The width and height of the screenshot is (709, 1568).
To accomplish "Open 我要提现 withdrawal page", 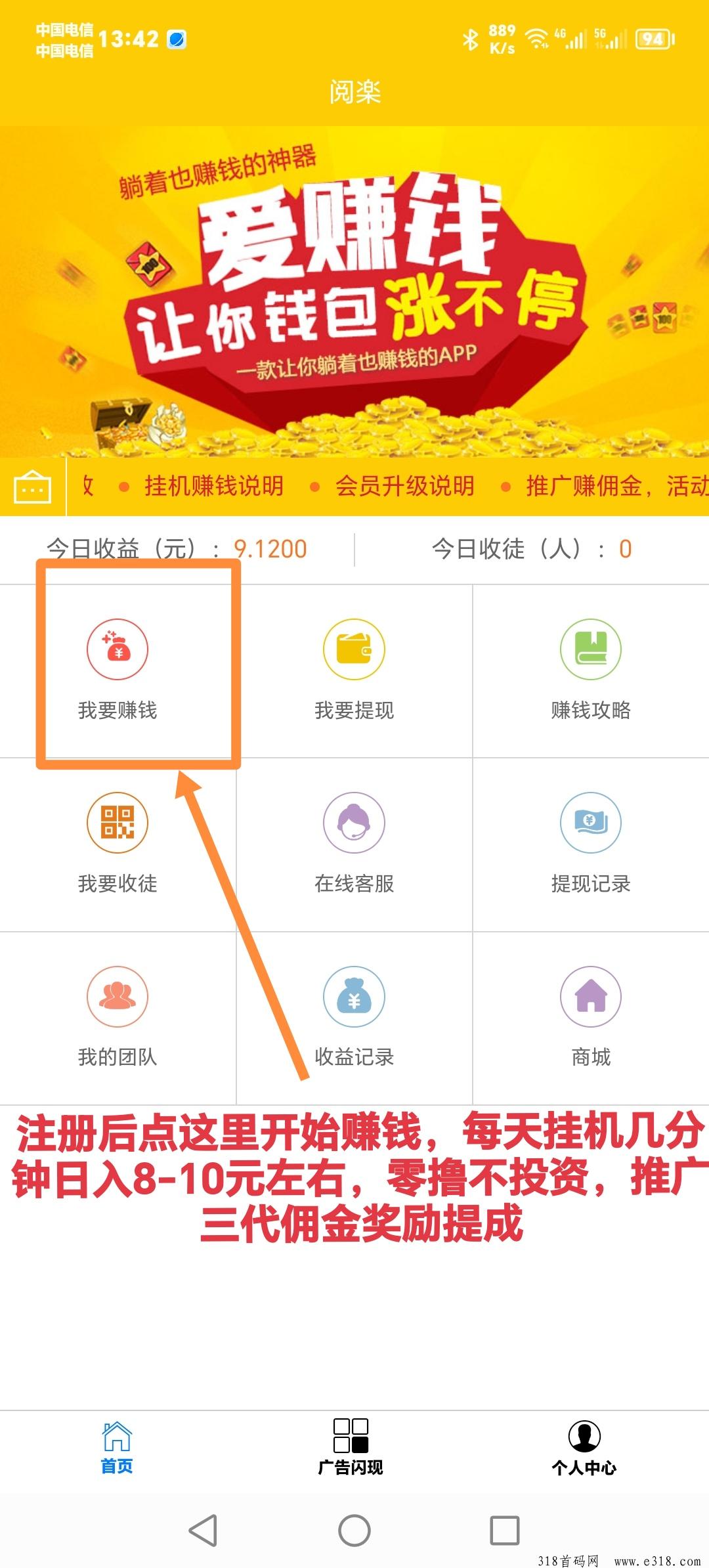I will tap(354, 670).
